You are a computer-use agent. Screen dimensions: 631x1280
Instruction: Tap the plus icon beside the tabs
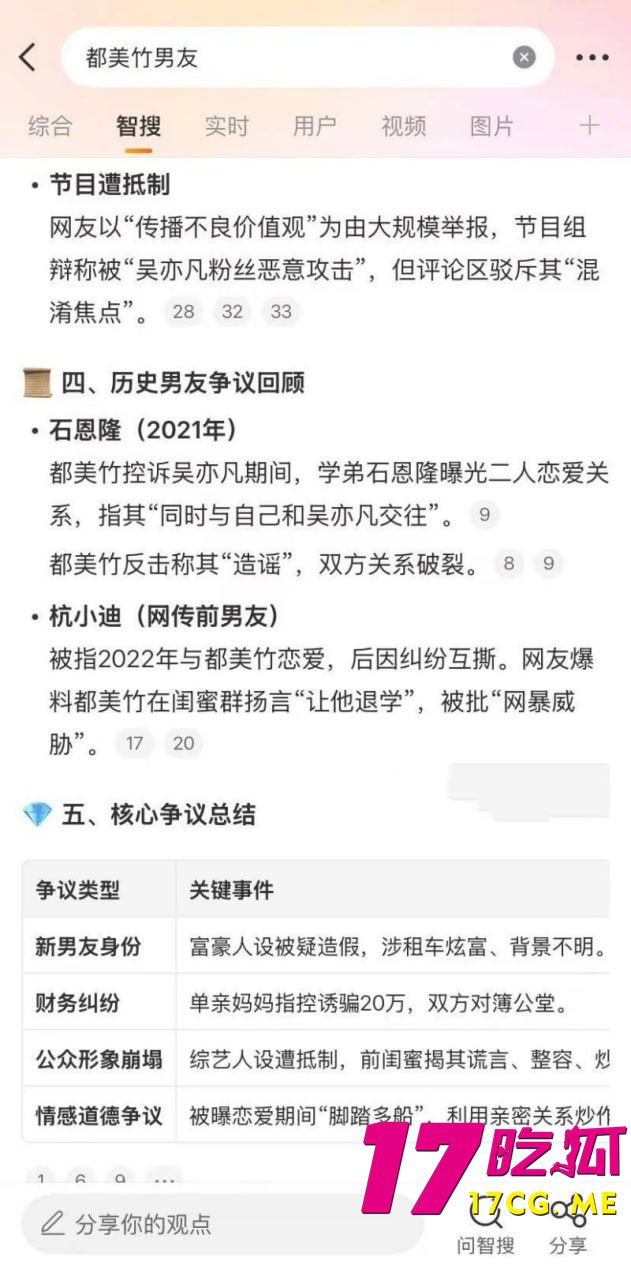tap(590, 126)
